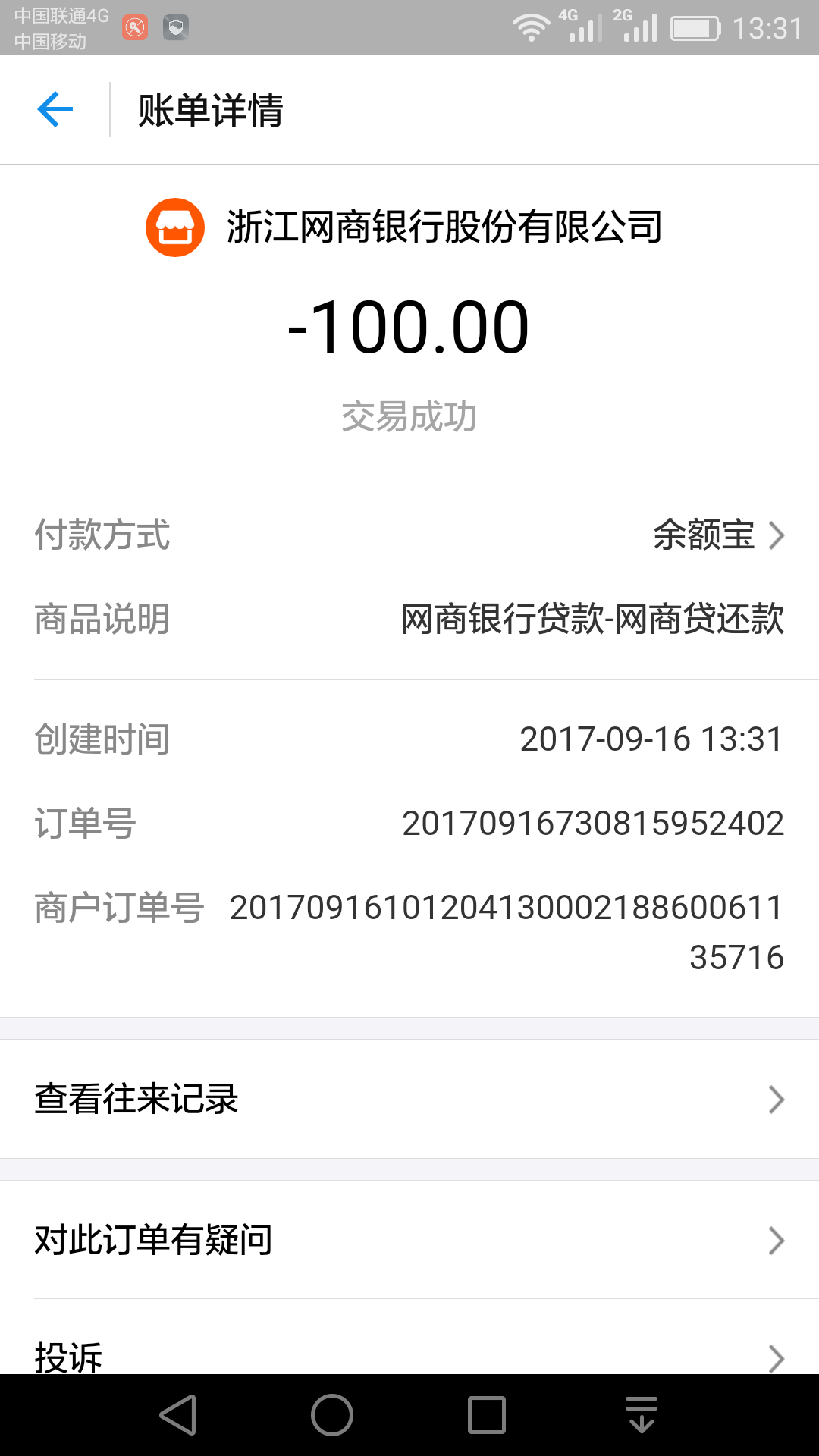Select 余额宝 as the payment method

click(x=701, y=537)
